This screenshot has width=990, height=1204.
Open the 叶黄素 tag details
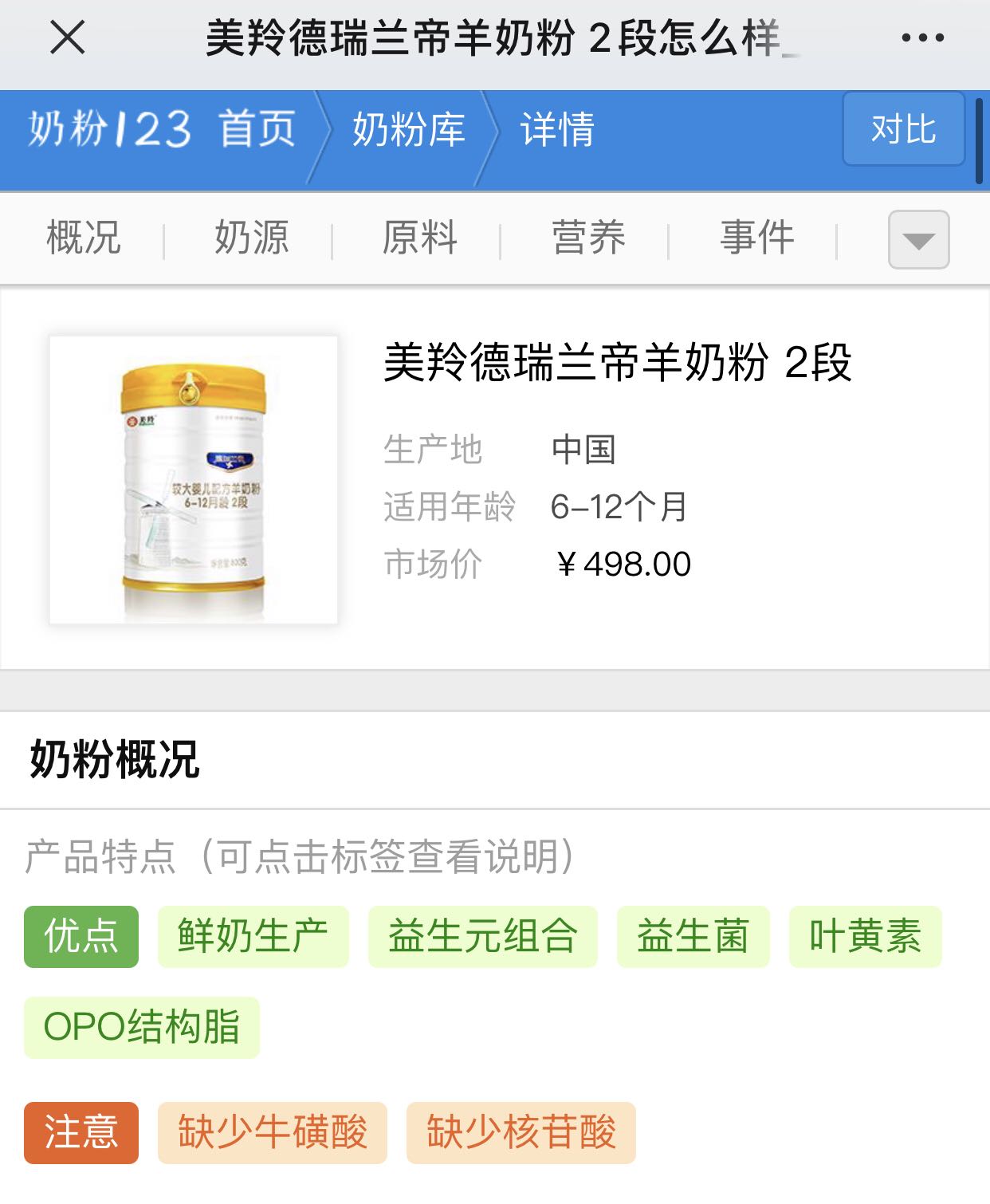pos(865,936)
